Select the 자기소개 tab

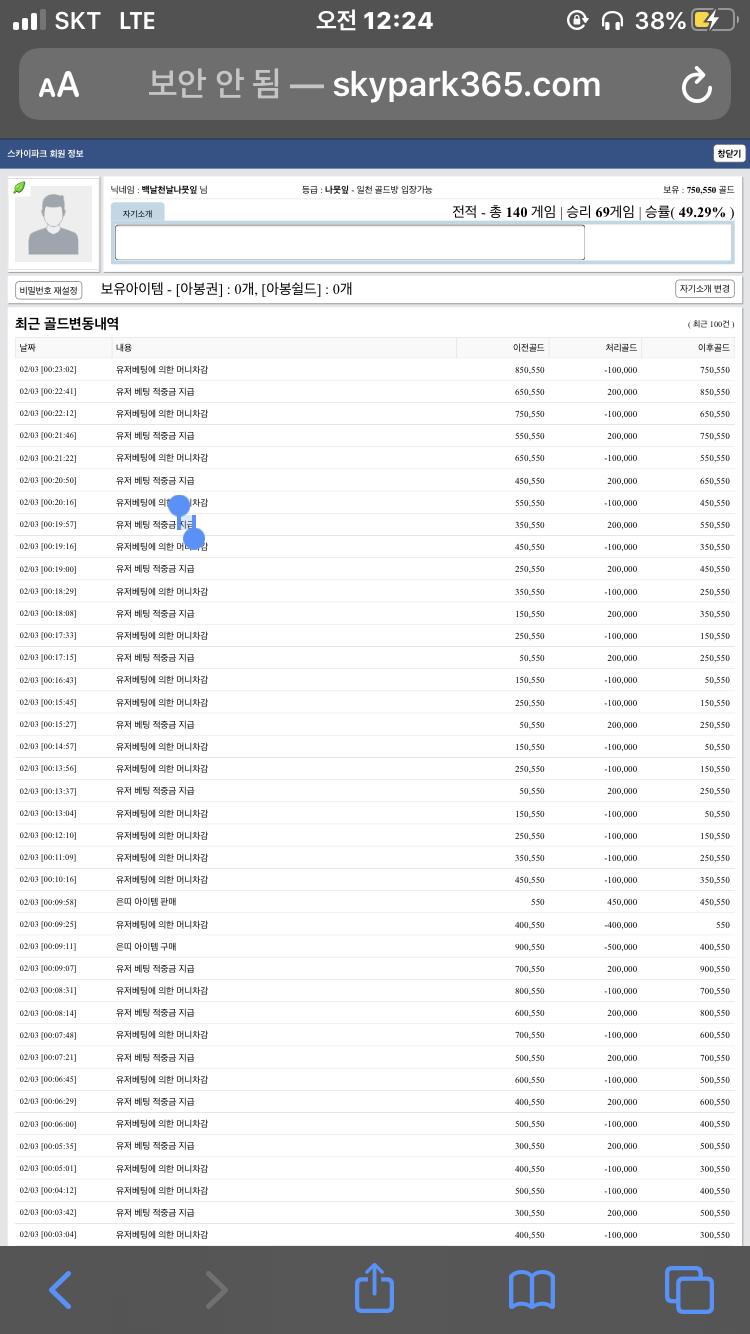click(x=138, y=214)
